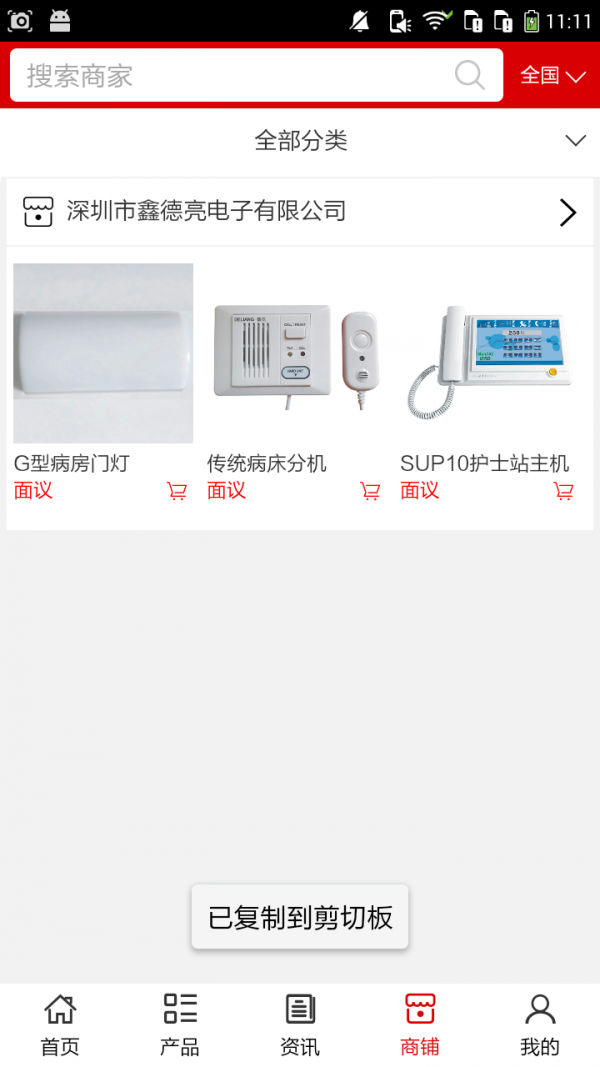View the G型病房门灯 product

click(x=103, y=353)
